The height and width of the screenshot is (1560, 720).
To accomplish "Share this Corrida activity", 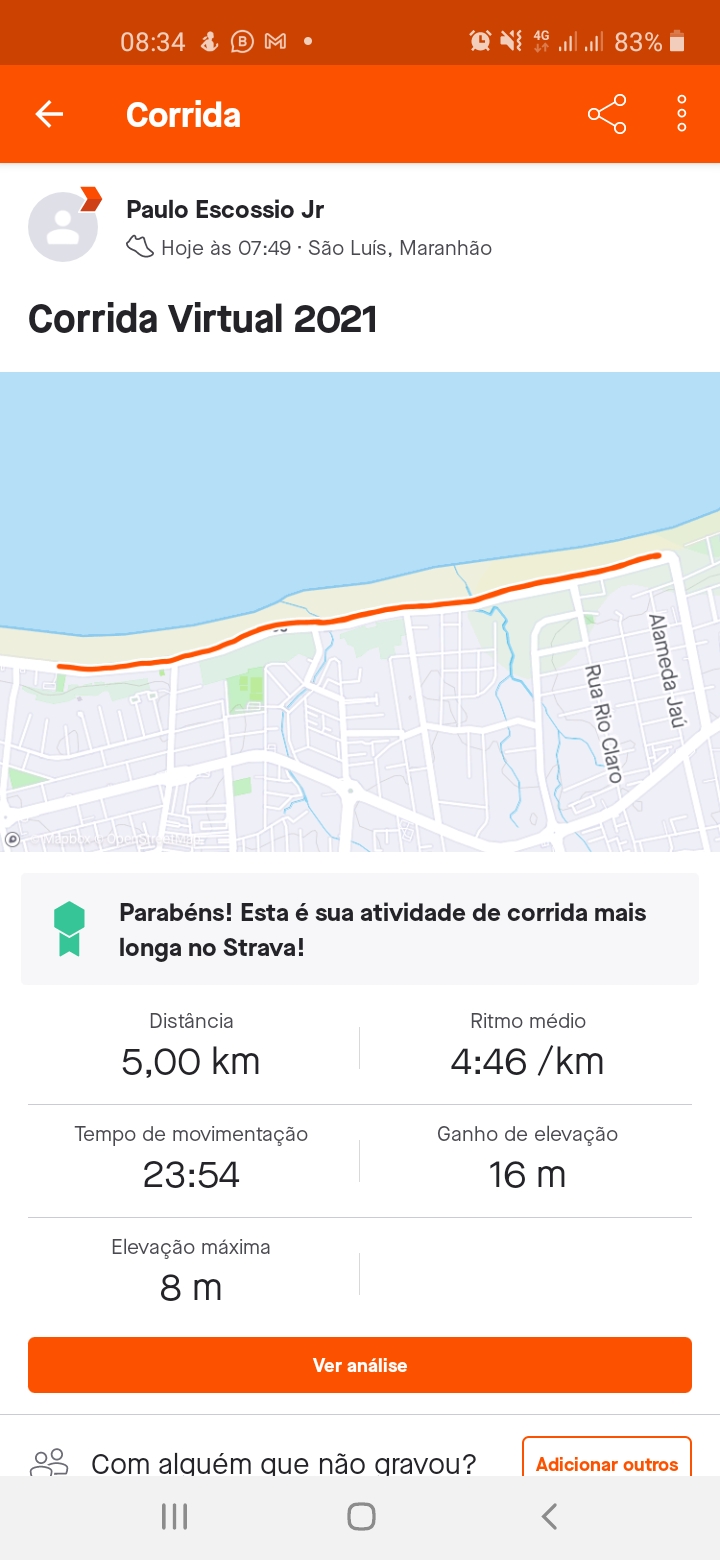I will pos(607,114).
